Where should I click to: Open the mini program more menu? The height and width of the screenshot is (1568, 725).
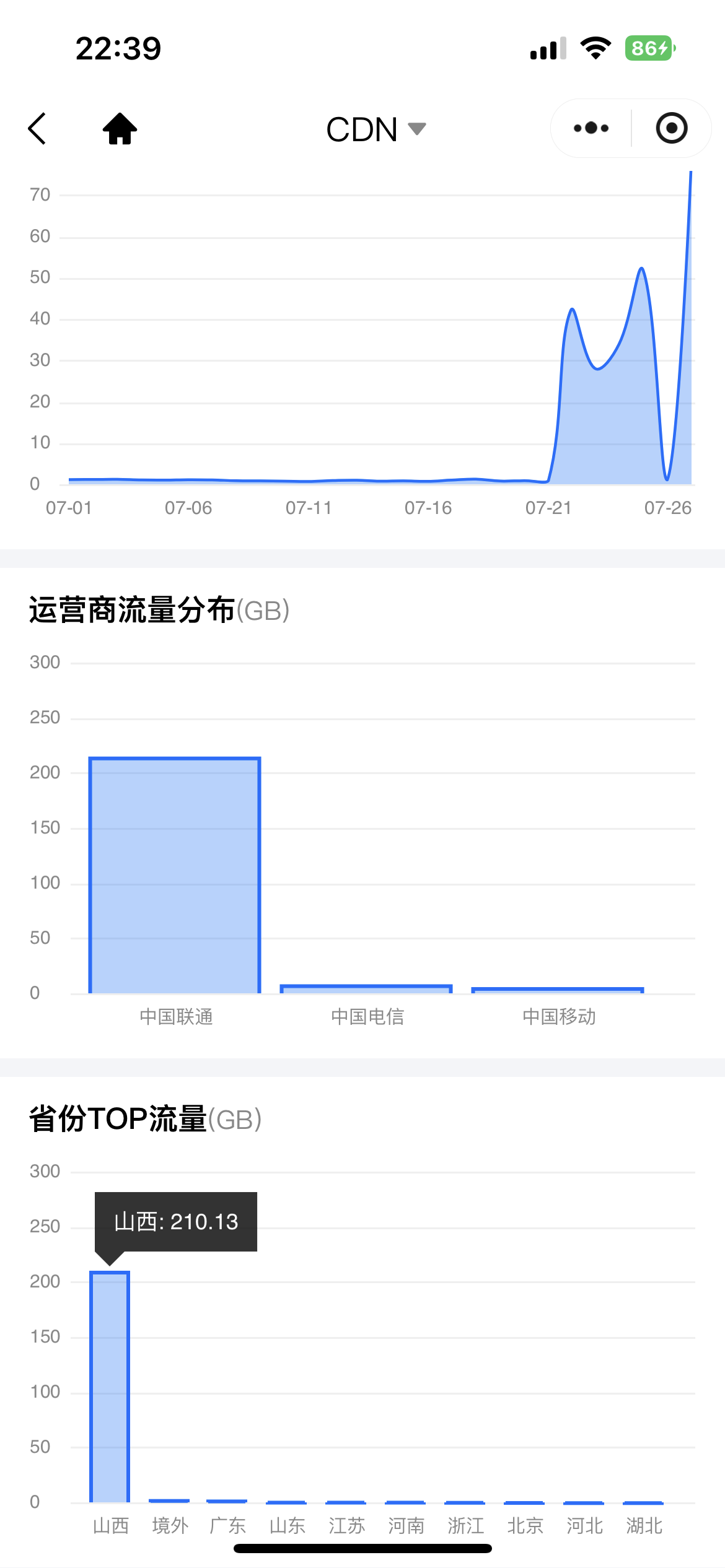[x=591, y=128]
